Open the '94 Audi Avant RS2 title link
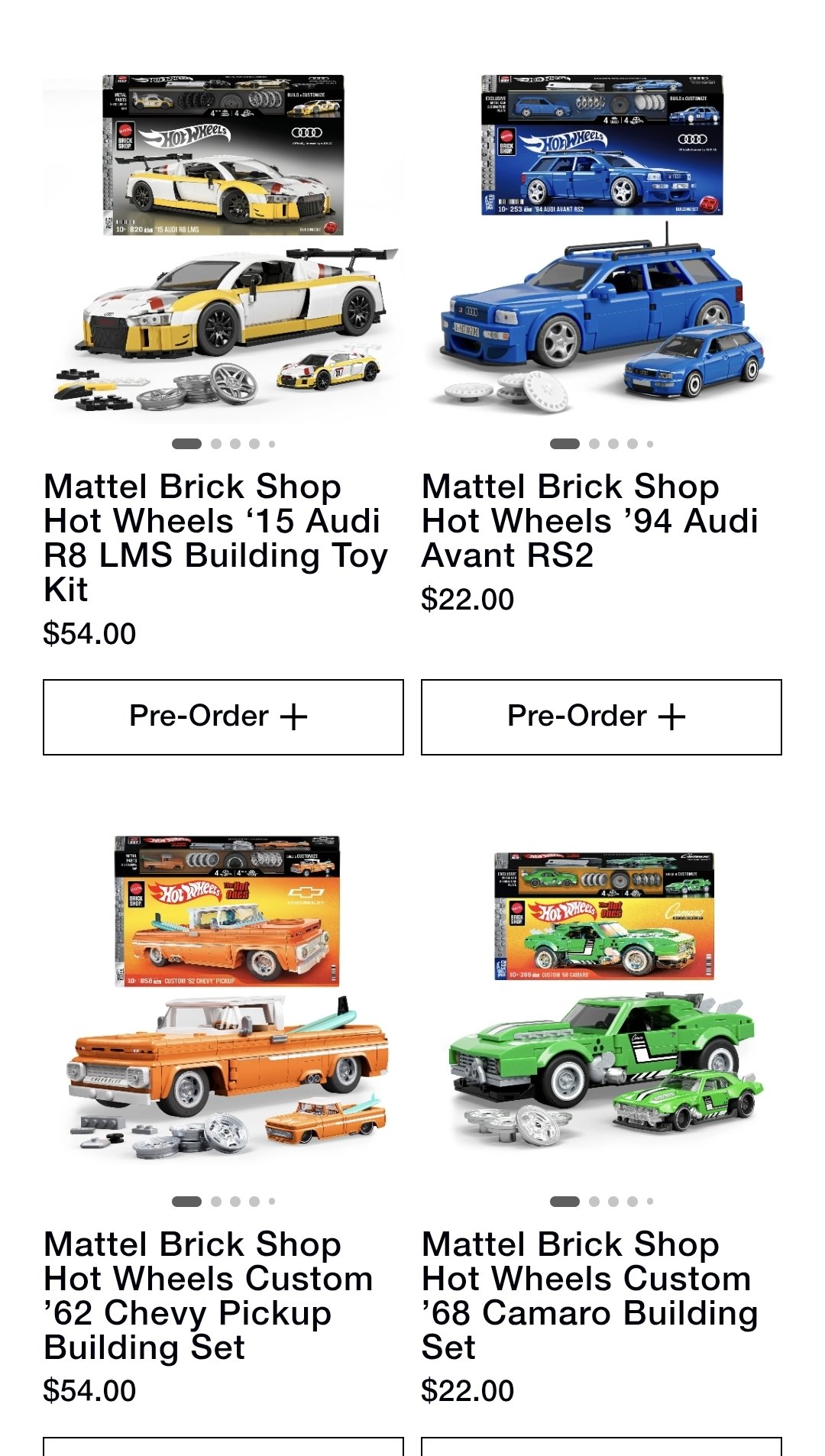This screenshot has height=1456, width=825. (590, 521)
